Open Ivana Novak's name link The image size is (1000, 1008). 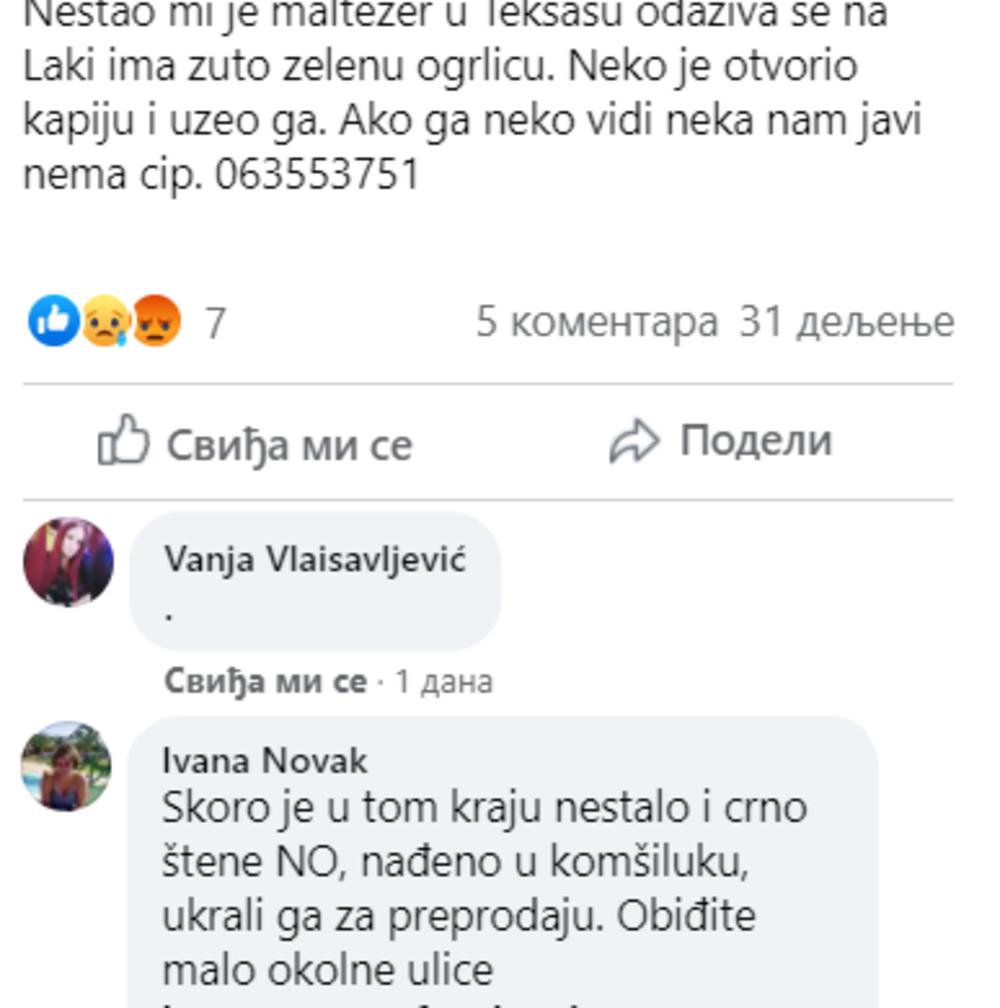pos(264,761)
